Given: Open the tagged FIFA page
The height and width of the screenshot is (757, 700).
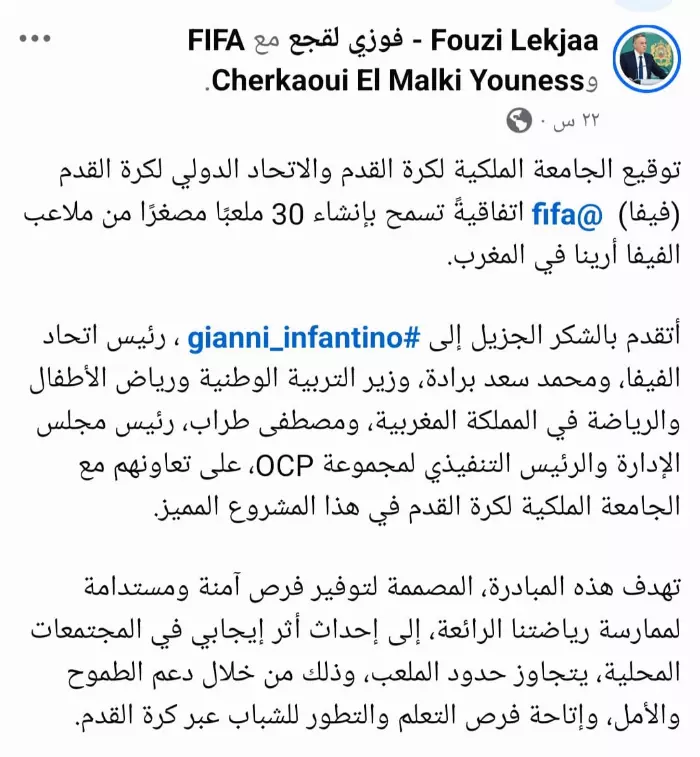Looking at the screenshot, I should click(215, 42).
